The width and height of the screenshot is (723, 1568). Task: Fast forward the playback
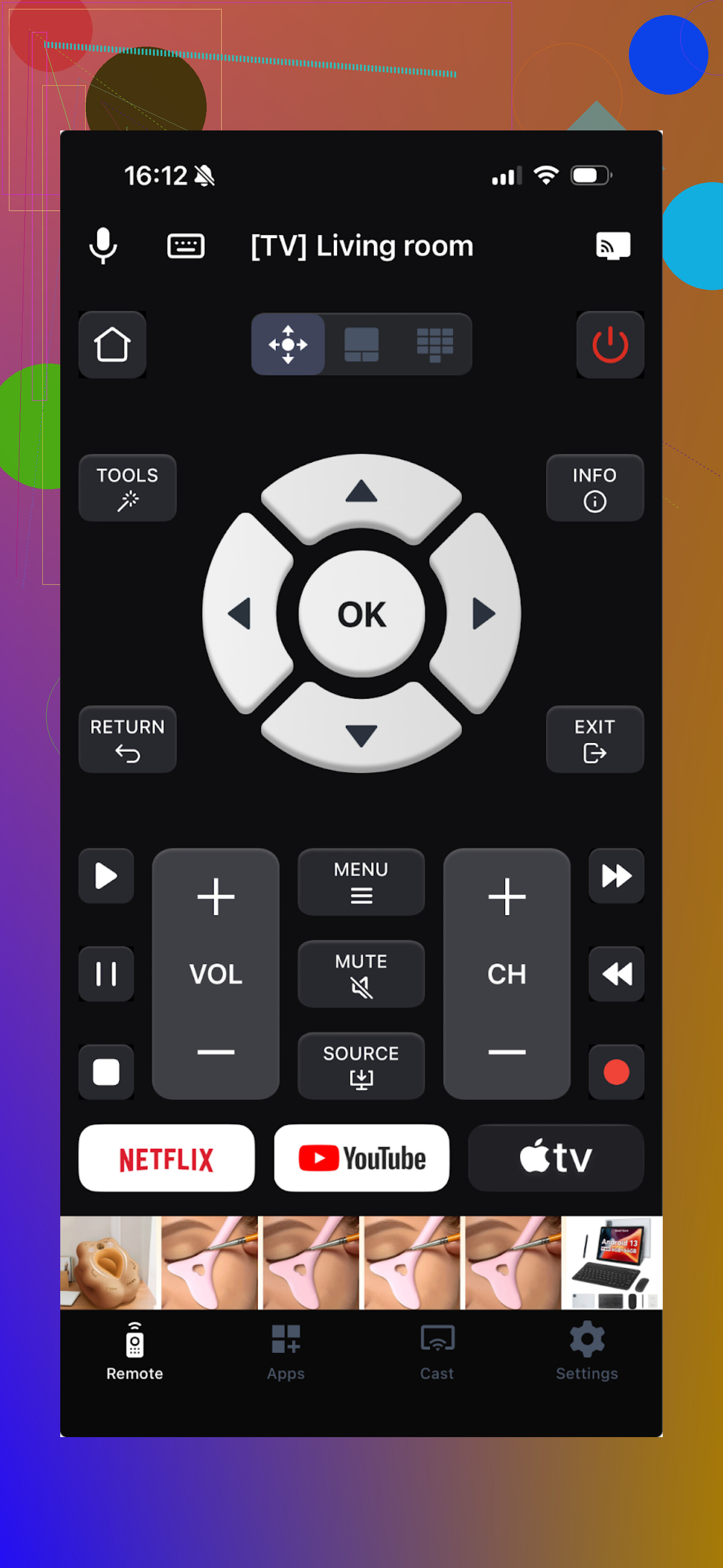(x=616, y=876)
